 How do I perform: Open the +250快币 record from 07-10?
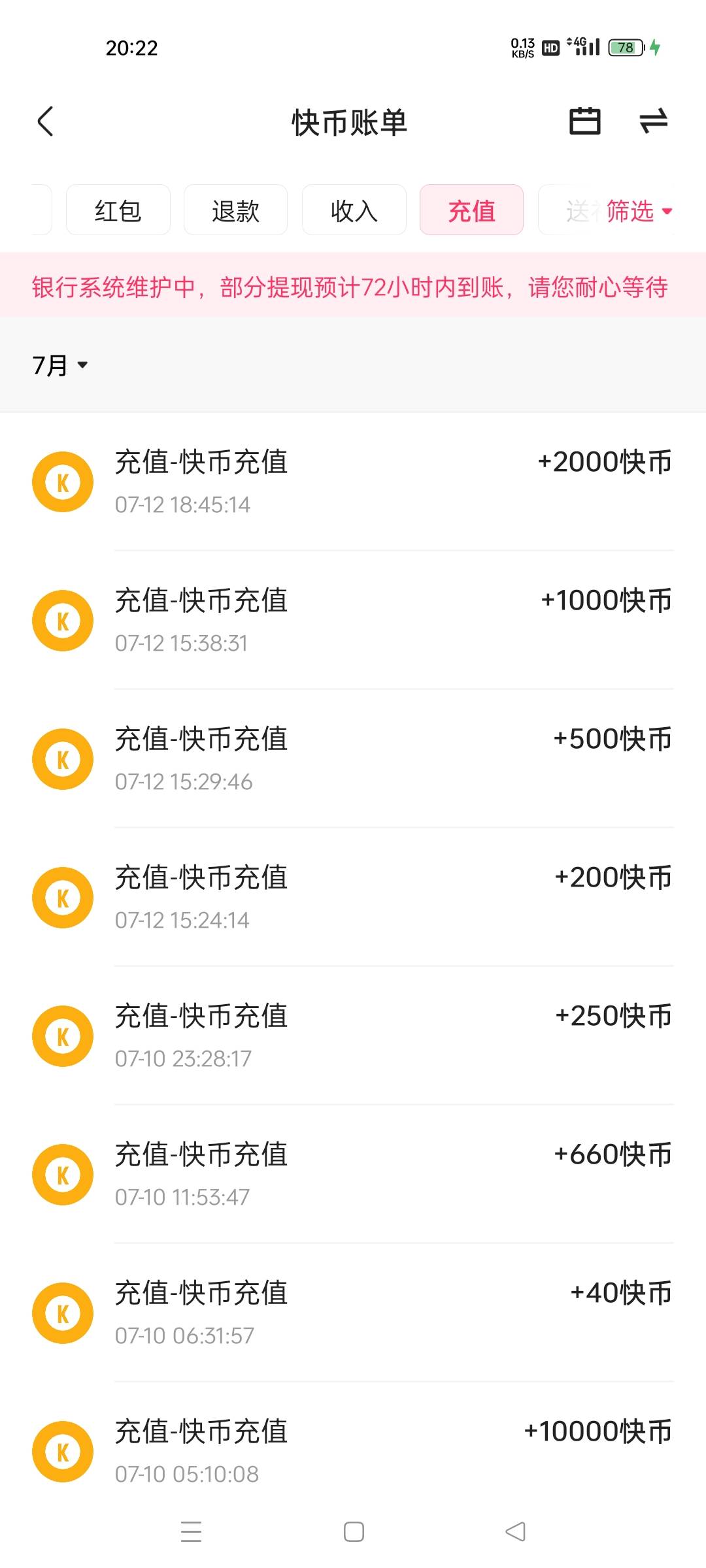click(x=353, y=1036)
